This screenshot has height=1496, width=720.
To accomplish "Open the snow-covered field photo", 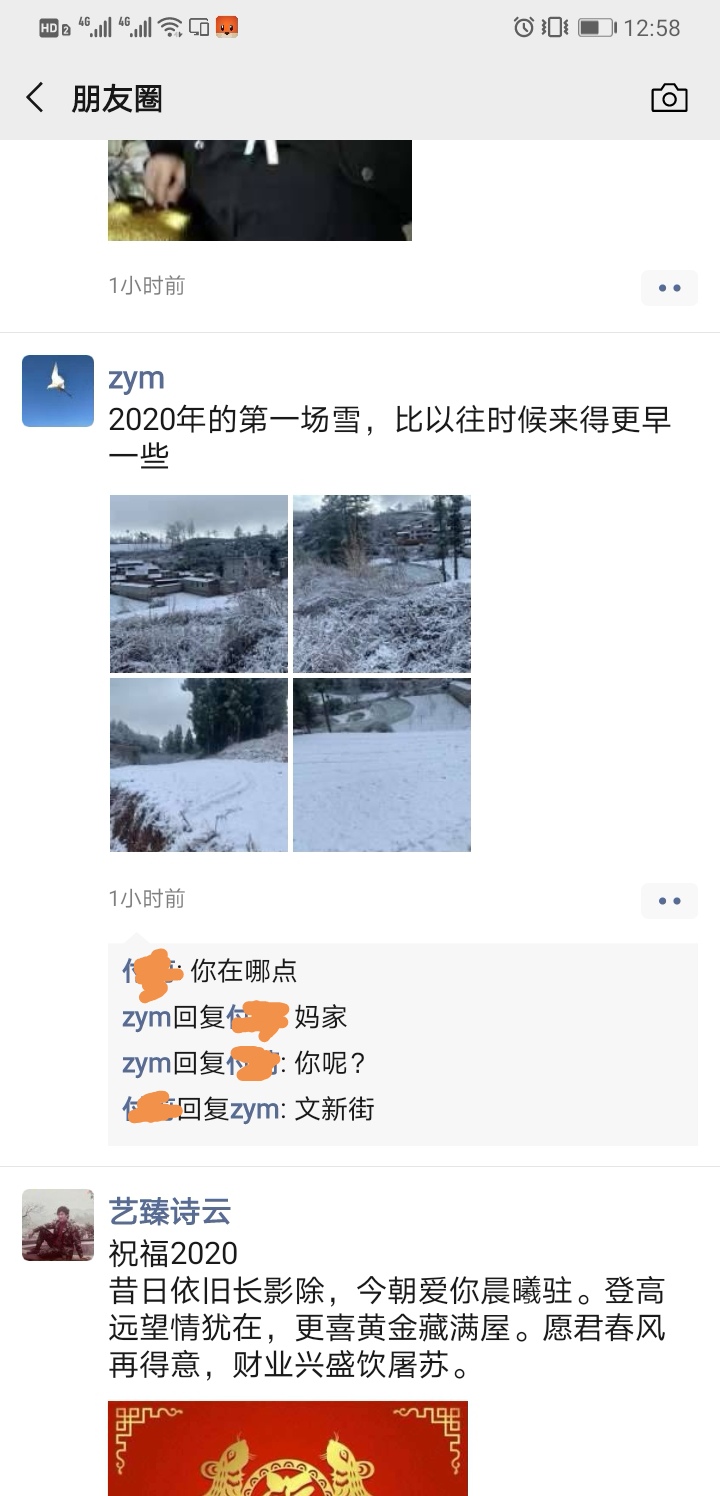I will (x=381, y=766).
